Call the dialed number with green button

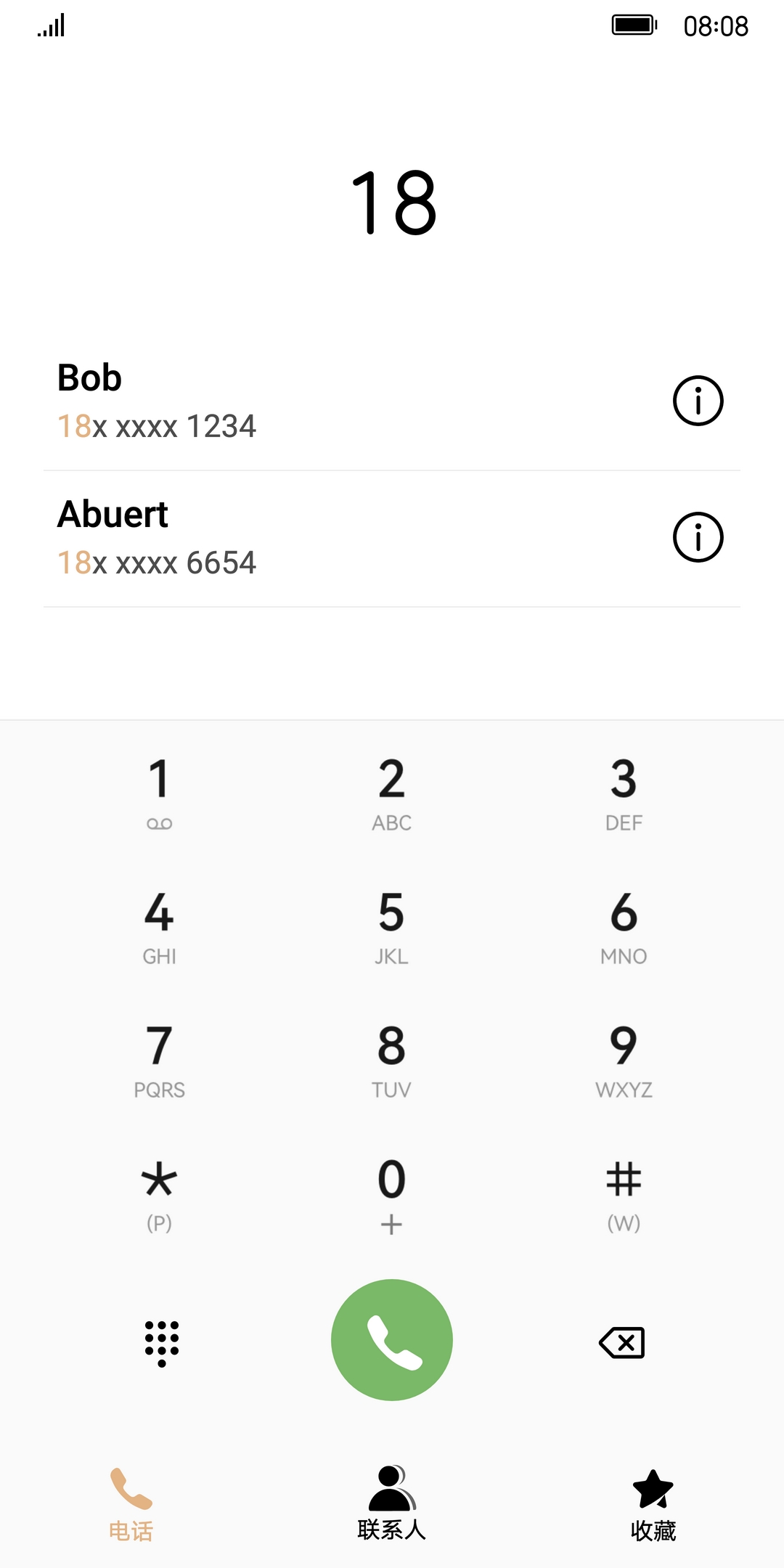[392, 1340]
